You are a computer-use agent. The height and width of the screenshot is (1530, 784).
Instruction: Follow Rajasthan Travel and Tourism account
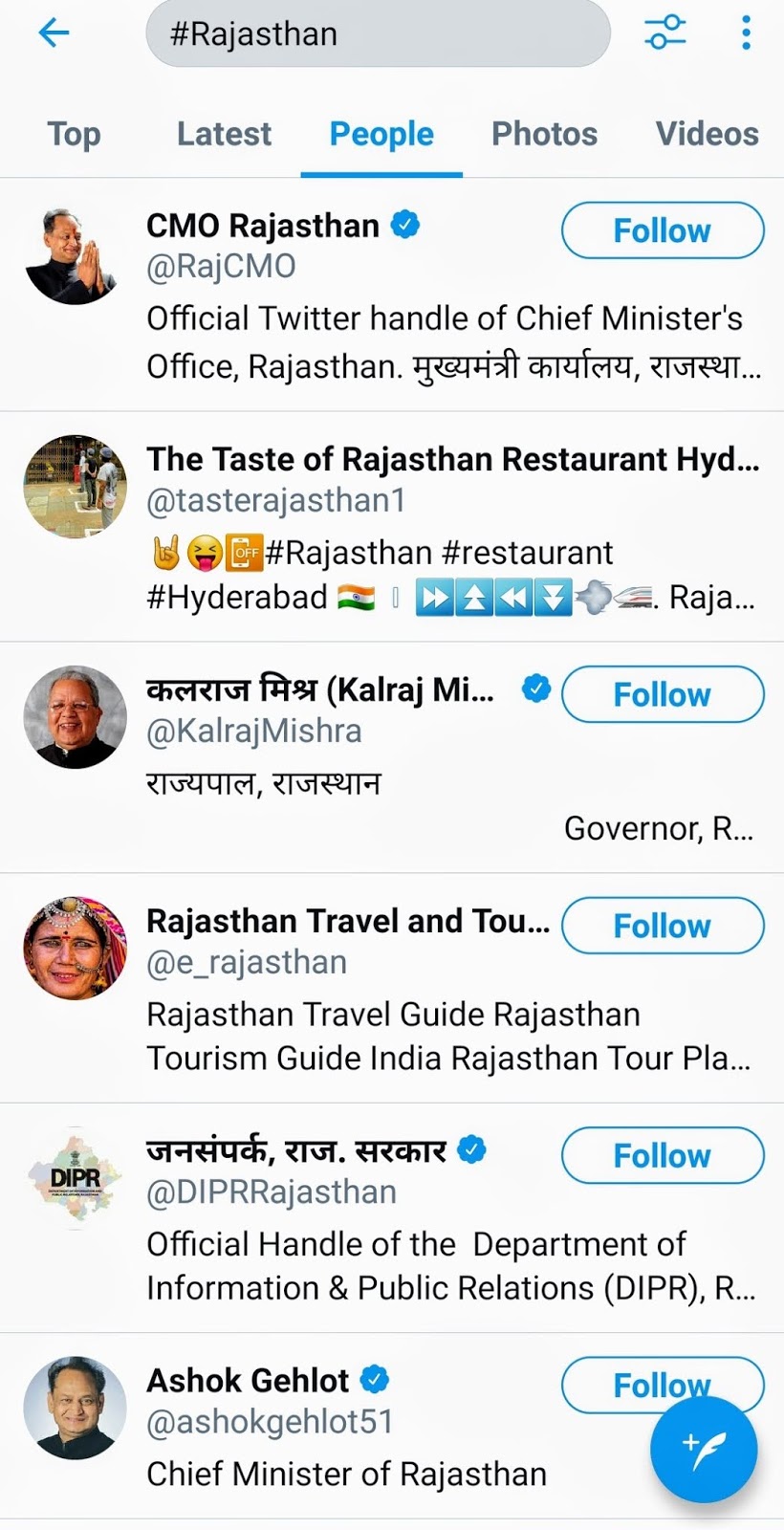(663, 926)
